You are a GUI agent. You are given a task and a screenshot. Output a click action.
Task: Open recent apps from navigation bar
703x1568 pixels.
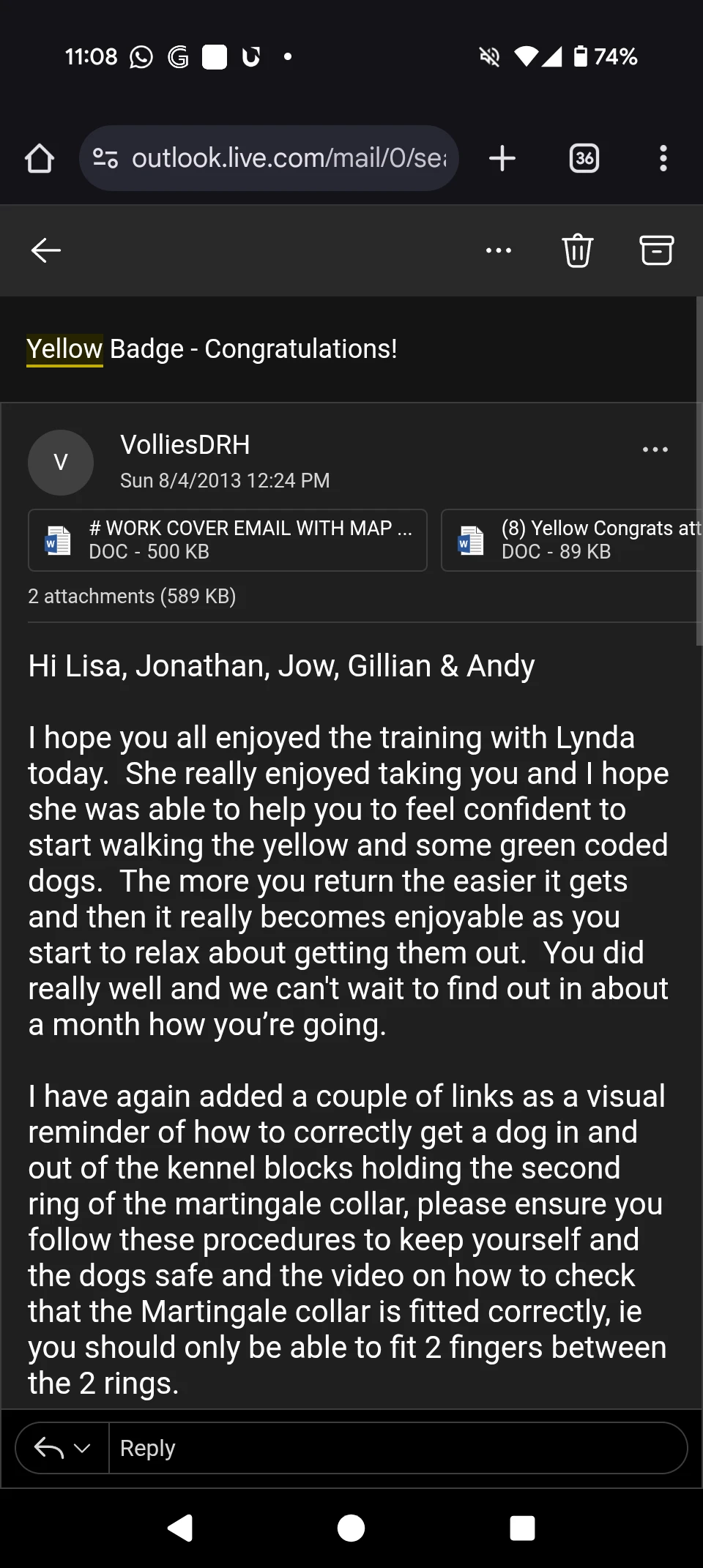pyautogui.click(x=522, y=1528)
